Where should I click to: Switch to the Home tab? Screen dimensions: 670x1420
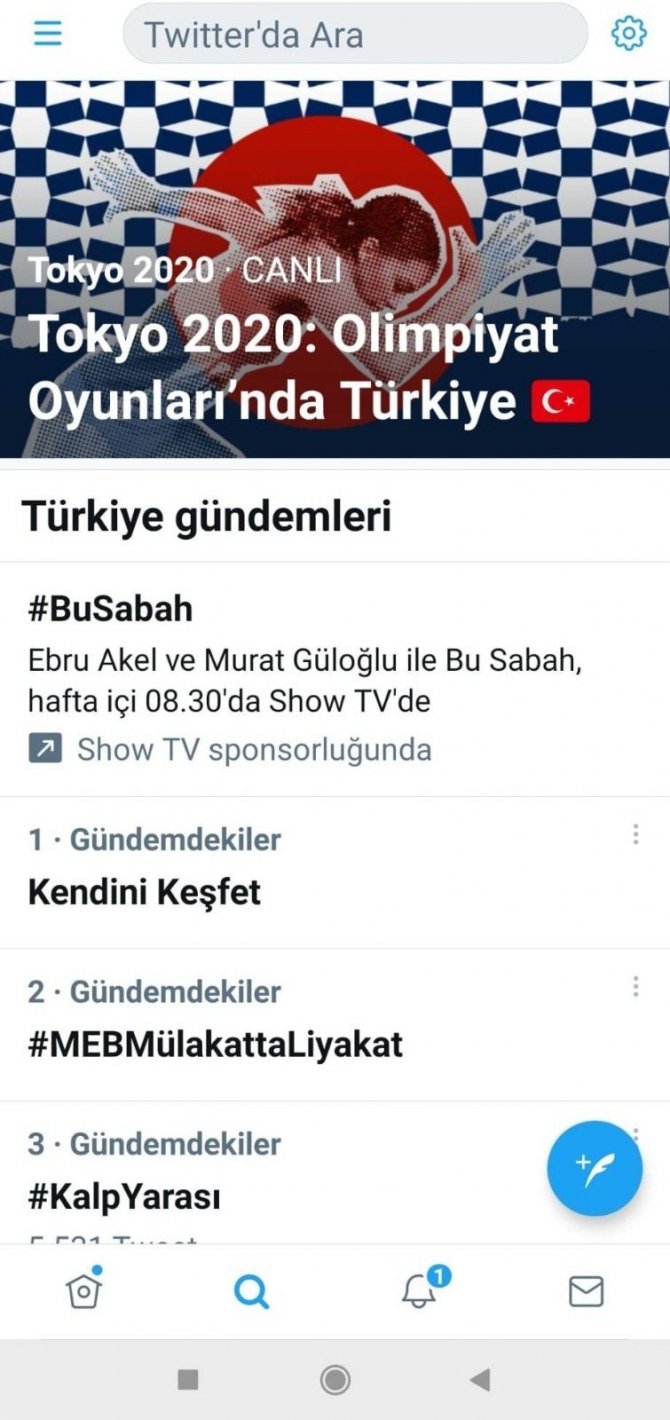coord(84,1291)
